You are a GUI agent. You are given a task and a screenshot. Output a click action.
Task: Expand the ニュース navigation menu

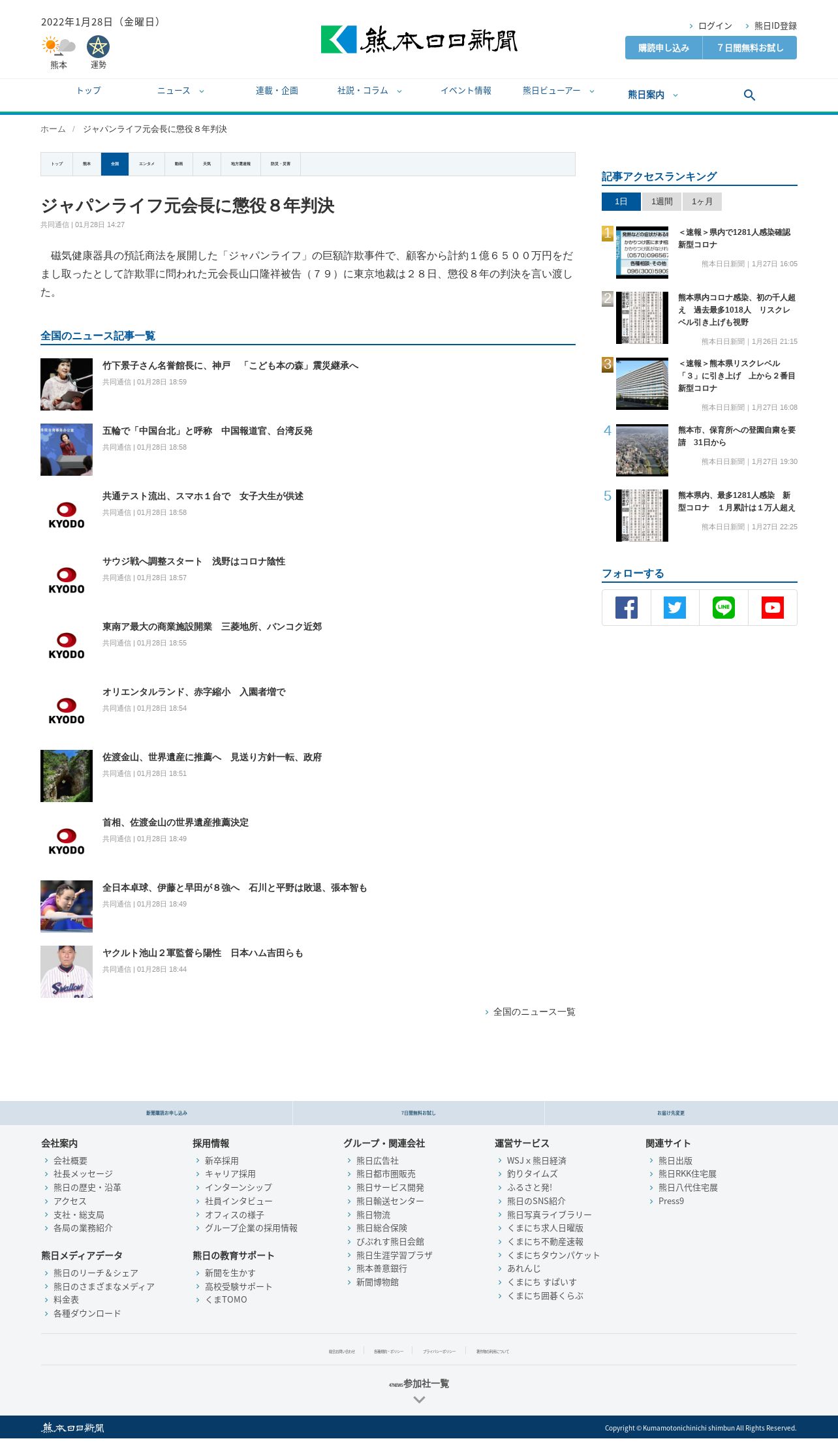click(180, 91)
